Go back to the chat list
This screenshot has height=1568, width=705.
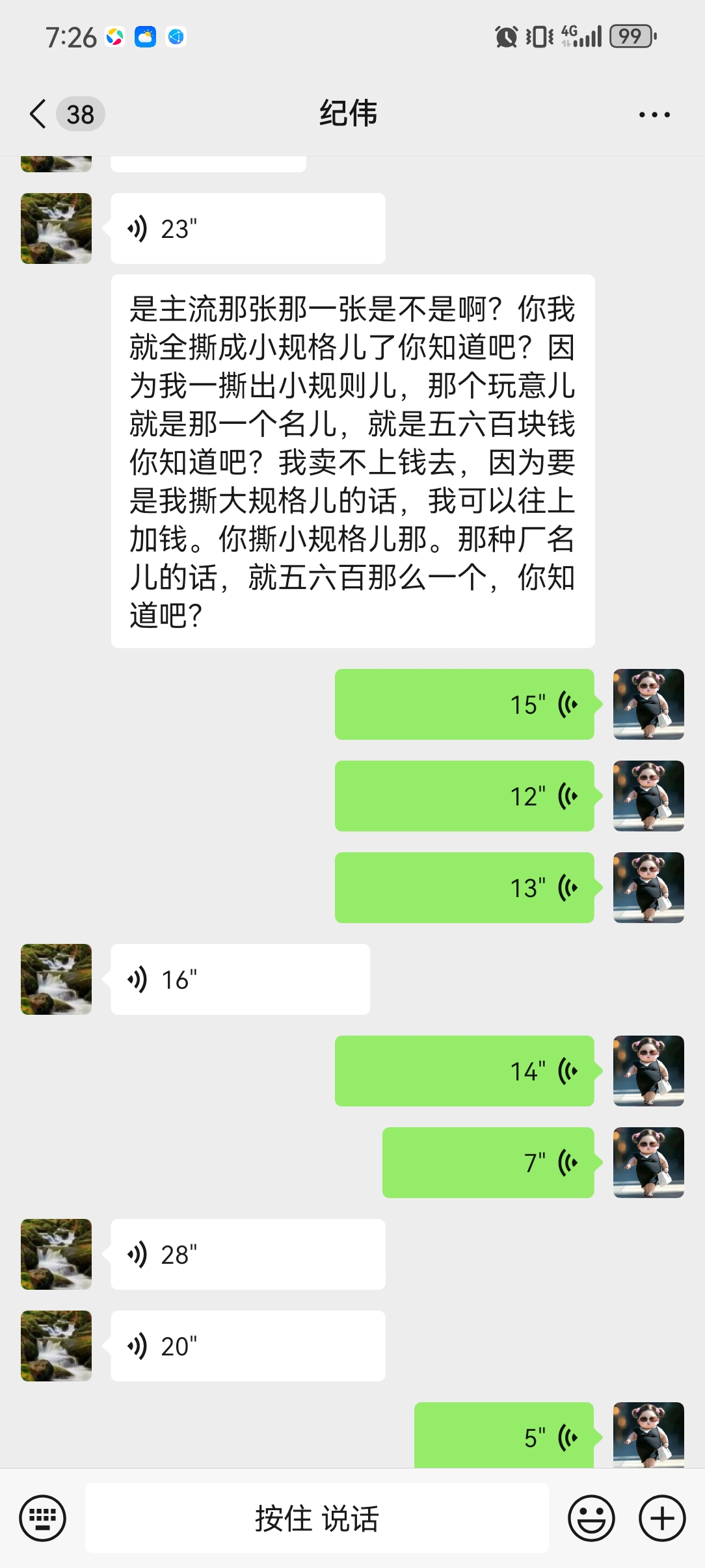point(39,114)
